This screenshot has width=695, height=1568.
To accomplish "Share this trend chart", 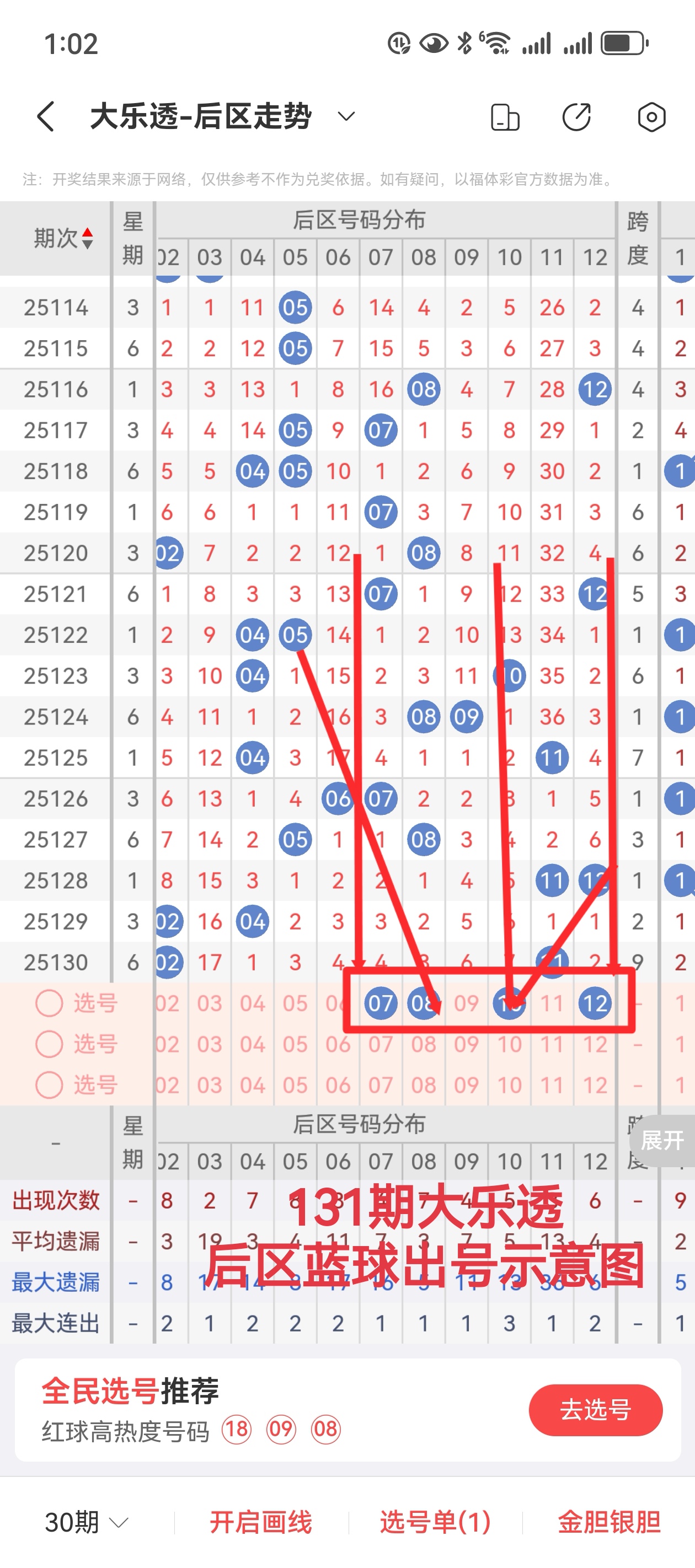I will click(576, 117).
